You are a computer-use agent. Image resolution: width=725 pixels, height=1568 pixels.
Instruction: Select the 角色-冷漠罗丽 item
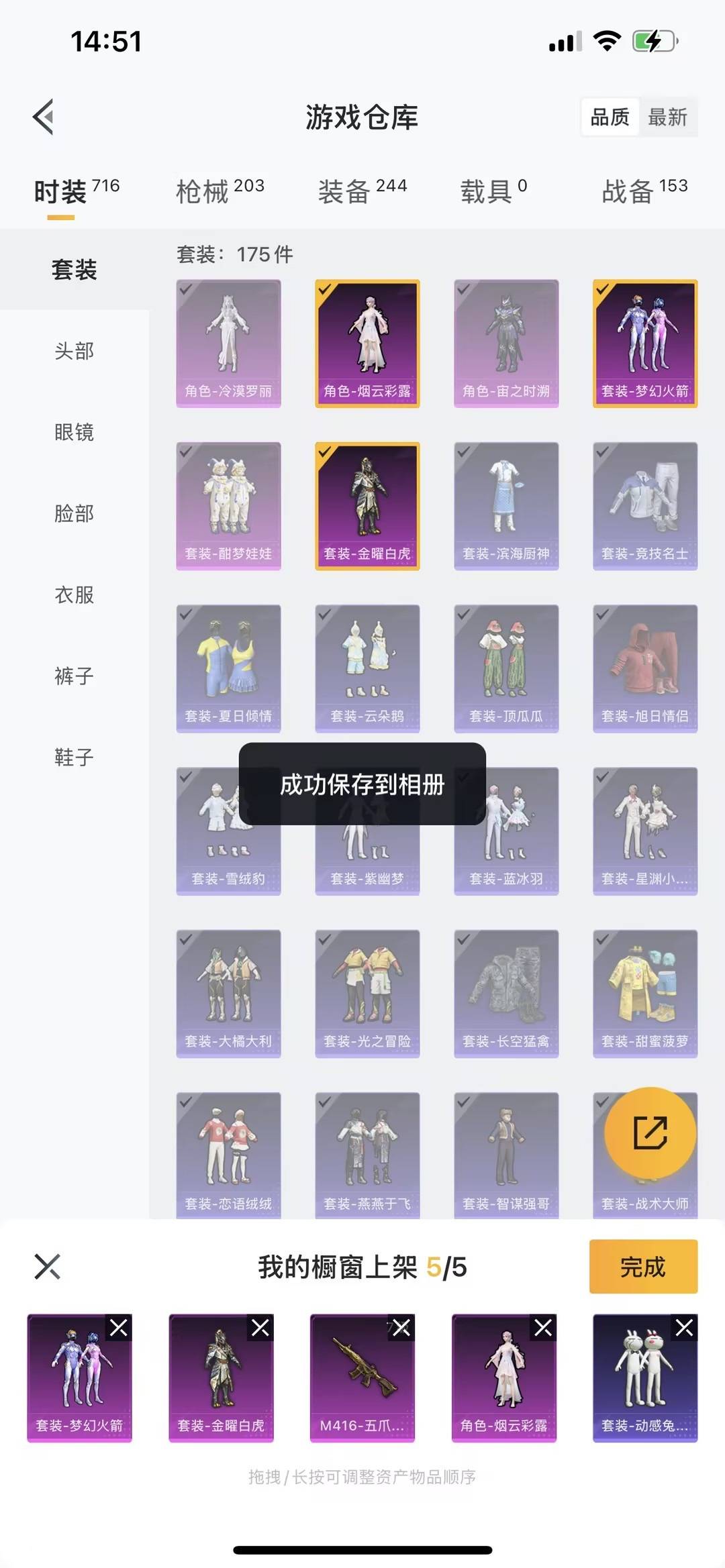coord(228,343)
